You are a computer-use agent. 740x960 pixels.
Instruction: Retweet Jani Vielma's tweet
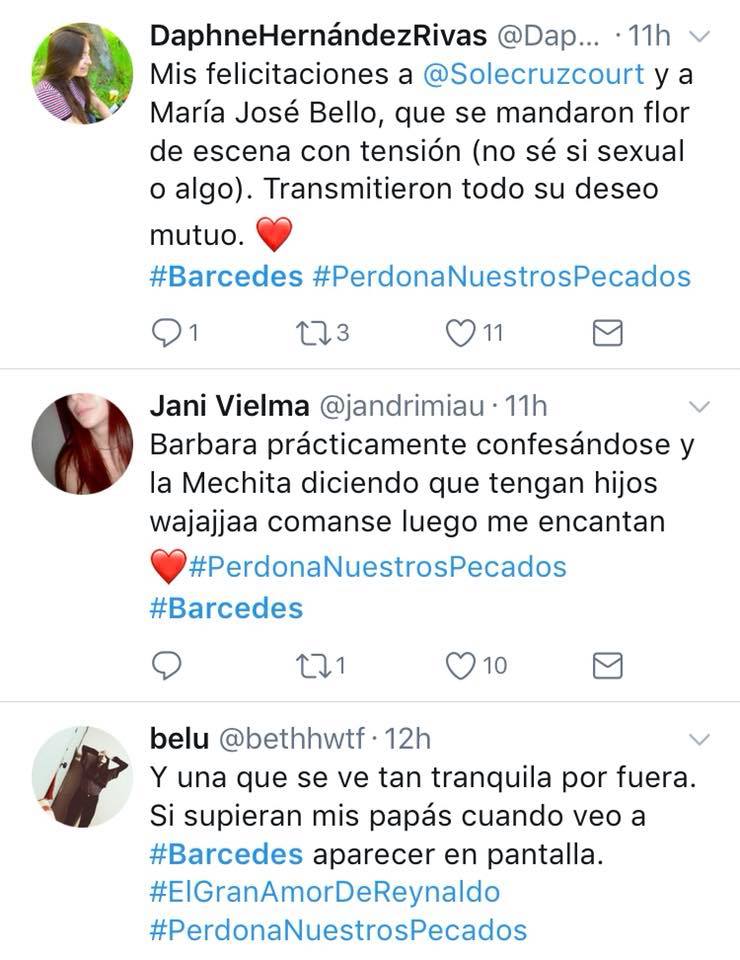tap(312, 665)
